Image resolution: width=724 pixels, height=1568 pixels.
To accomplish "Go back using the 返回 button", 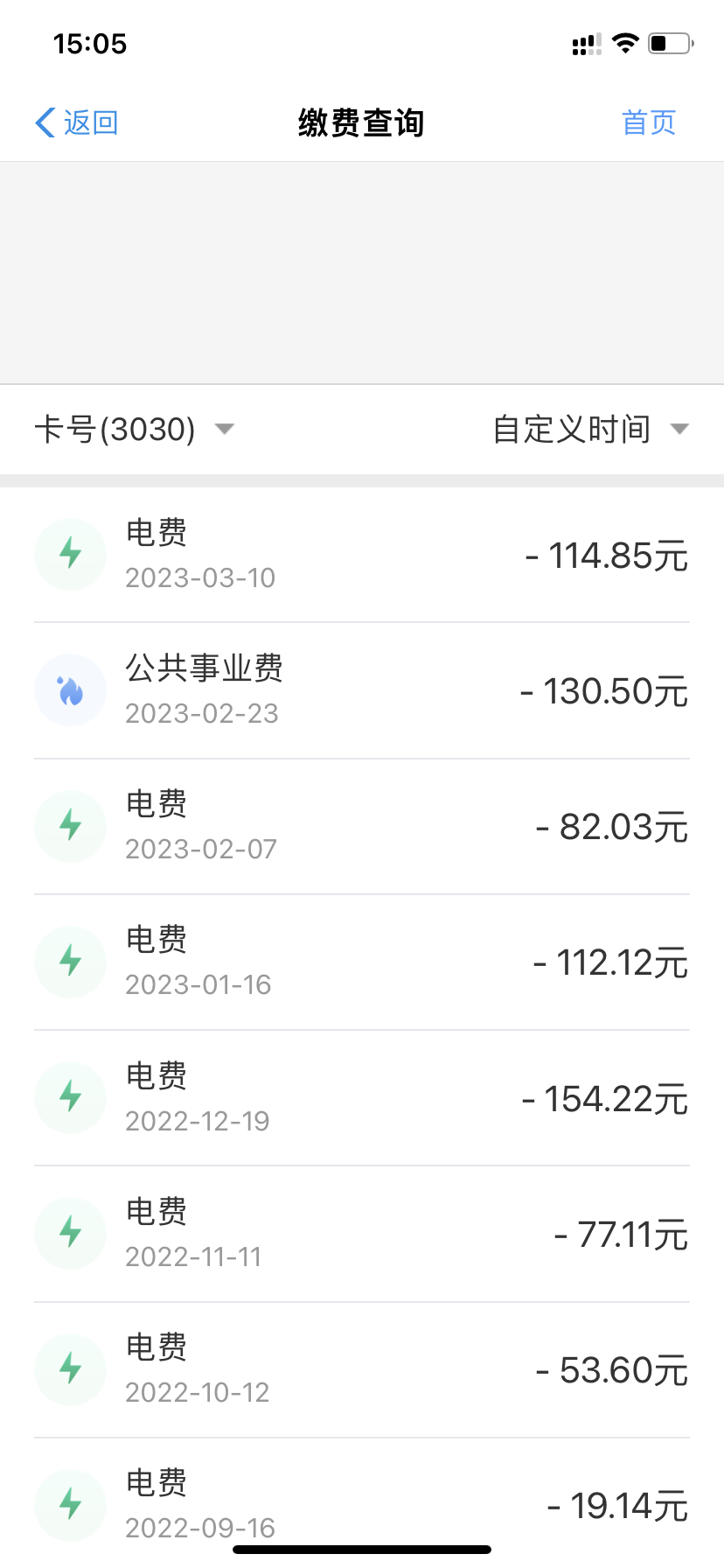I will click(x=76, y=122).
